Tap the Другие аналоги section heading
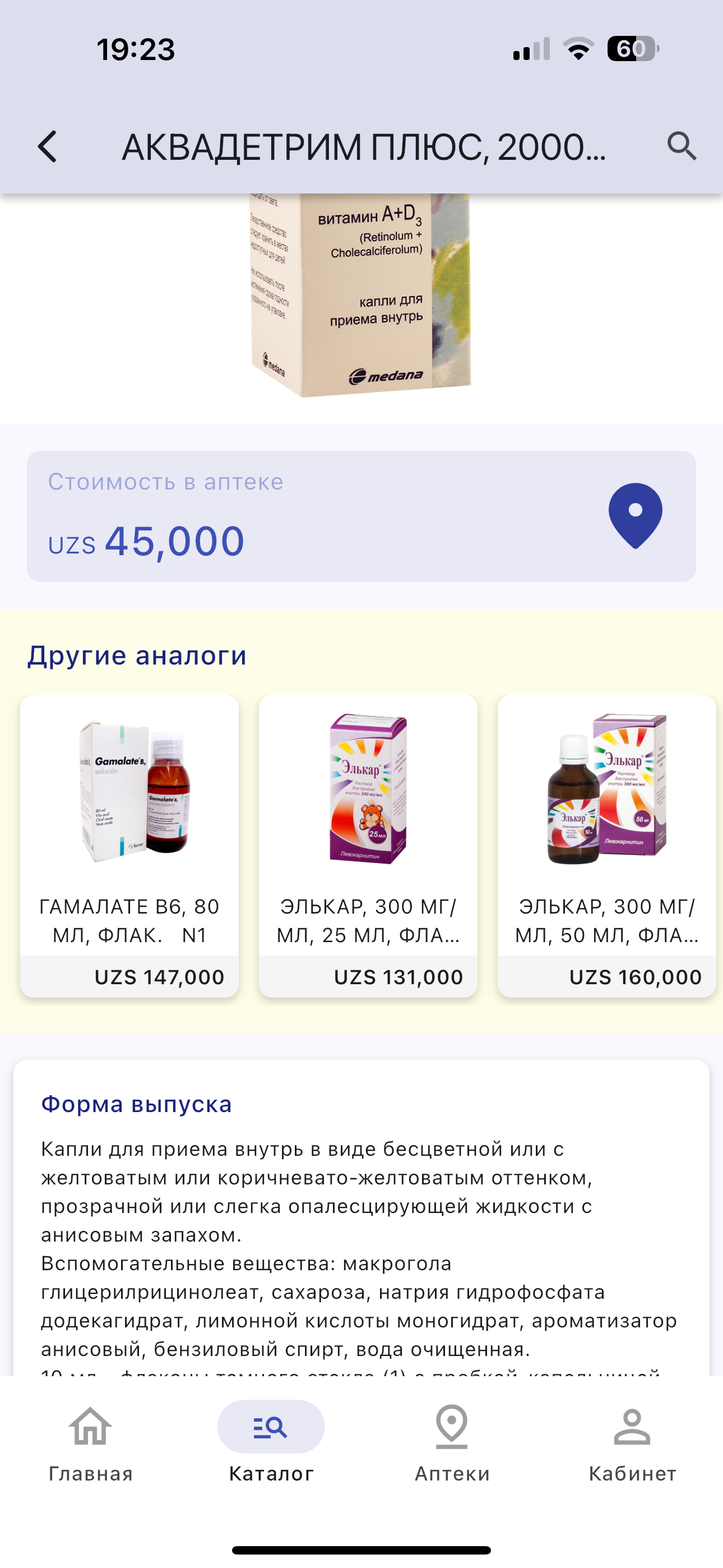Image resolution: width=723 pixels, height=1568 pixels. 136,654
